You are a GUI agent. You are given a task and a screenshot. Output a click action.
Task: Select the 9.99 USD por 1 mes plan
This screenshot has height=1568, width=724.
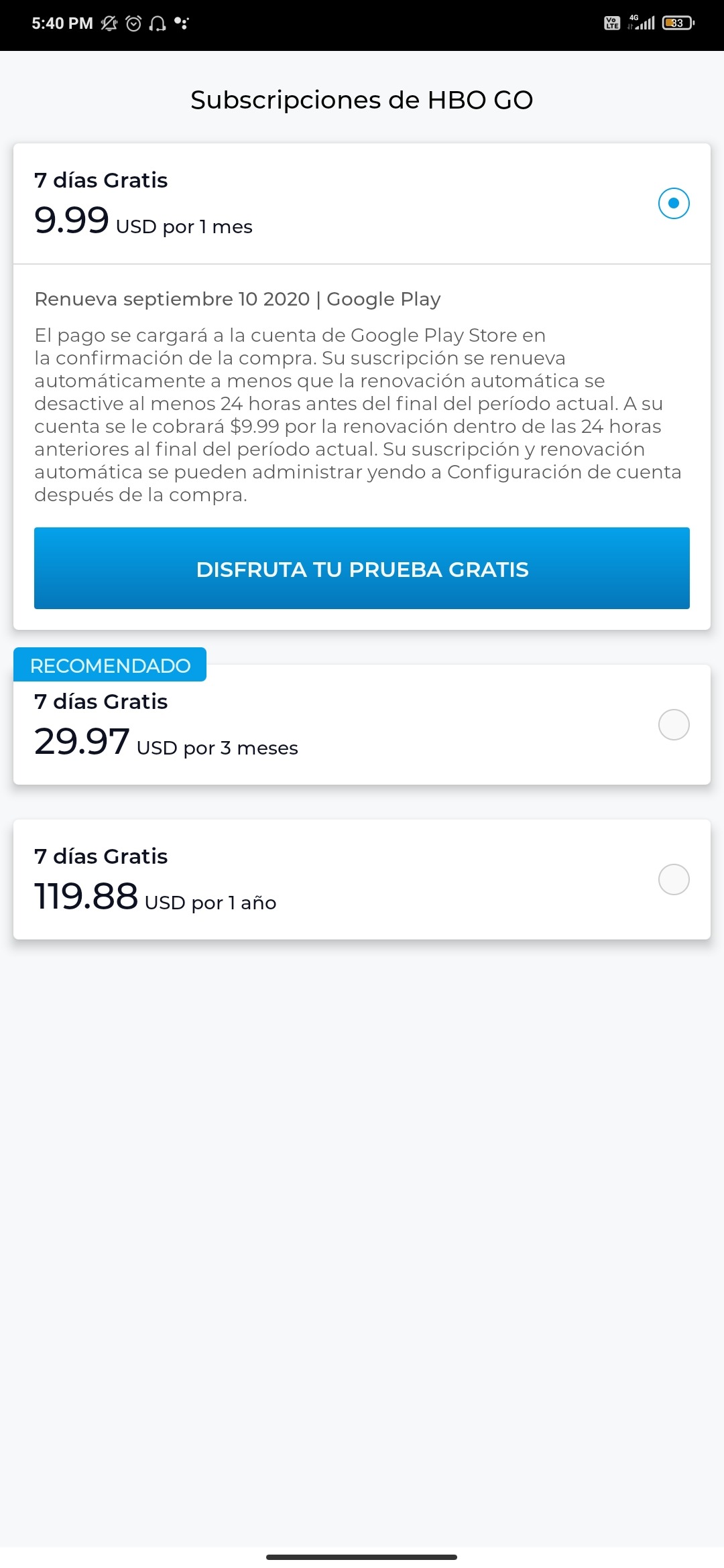[x=674, y=203]
